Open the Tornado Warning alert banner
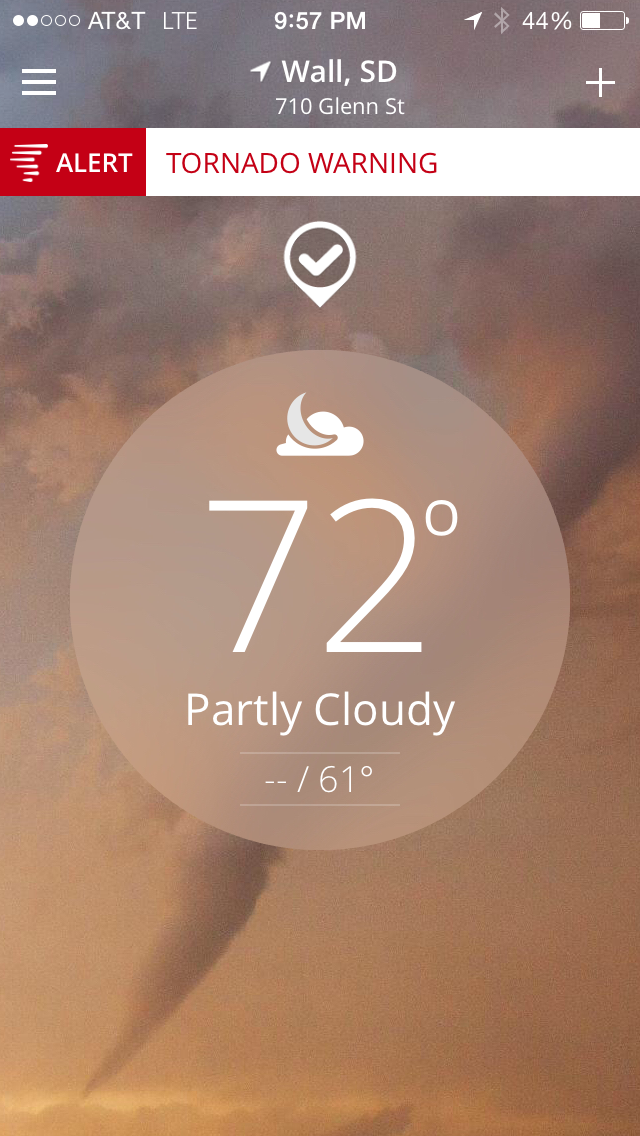The width and height of the screenshot is (640, 1136). tap(320, 162)
